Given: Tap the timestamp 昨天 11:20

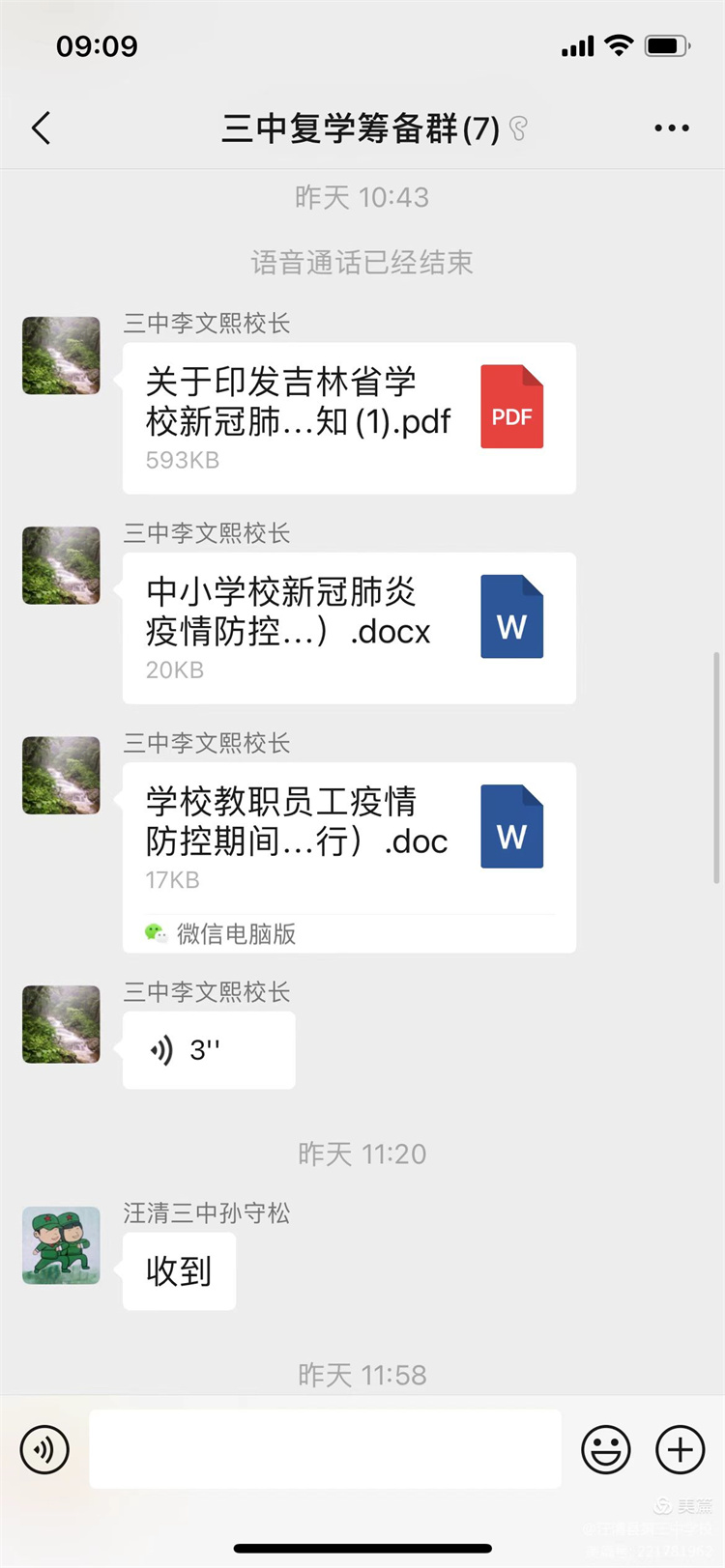Looking at the screenshot, I should point(362,1153).
